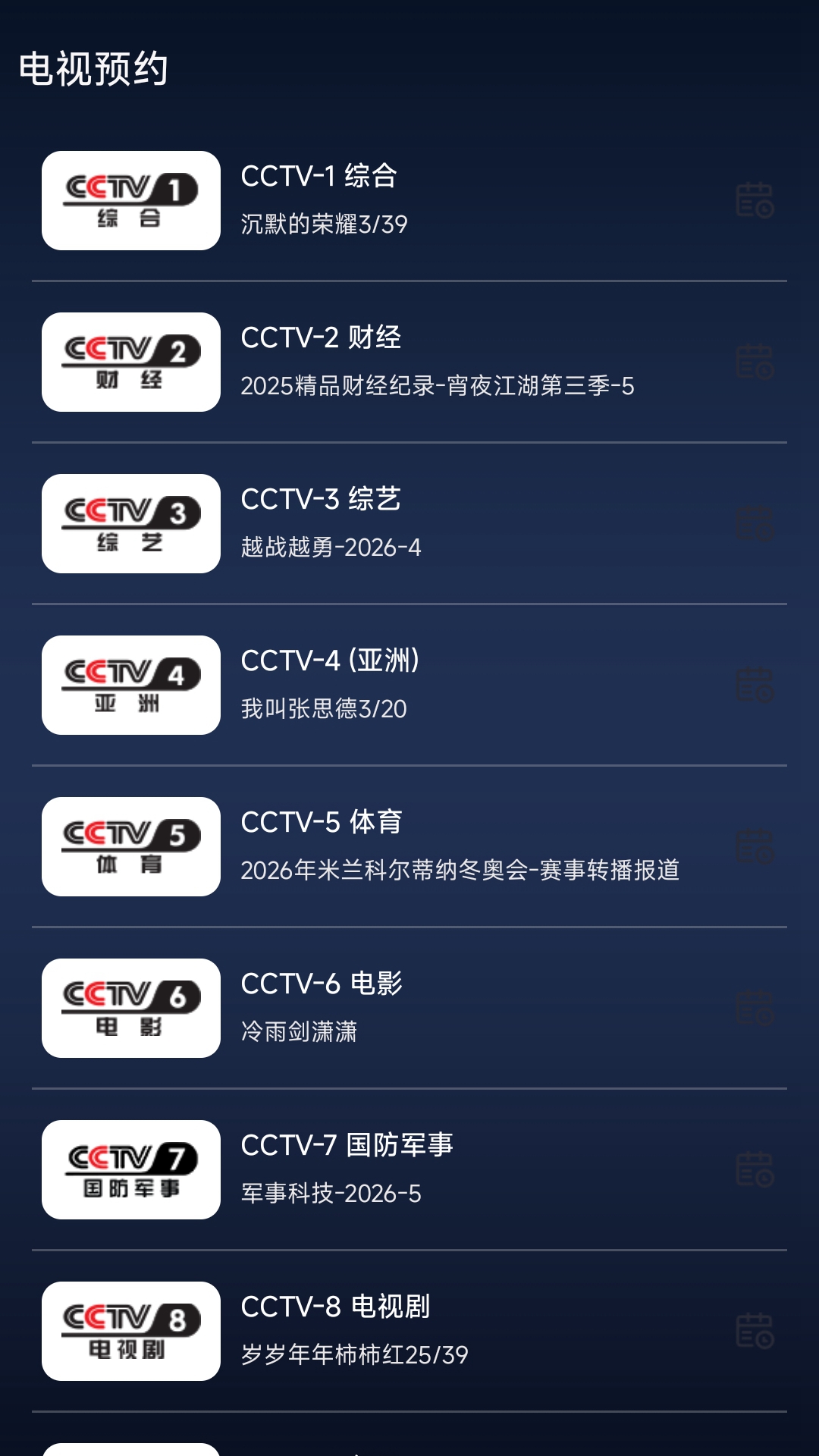819x1456 pixels.
Task: Click the reservation calendar icon for CCTV-7
Action: pos(754,1169)
